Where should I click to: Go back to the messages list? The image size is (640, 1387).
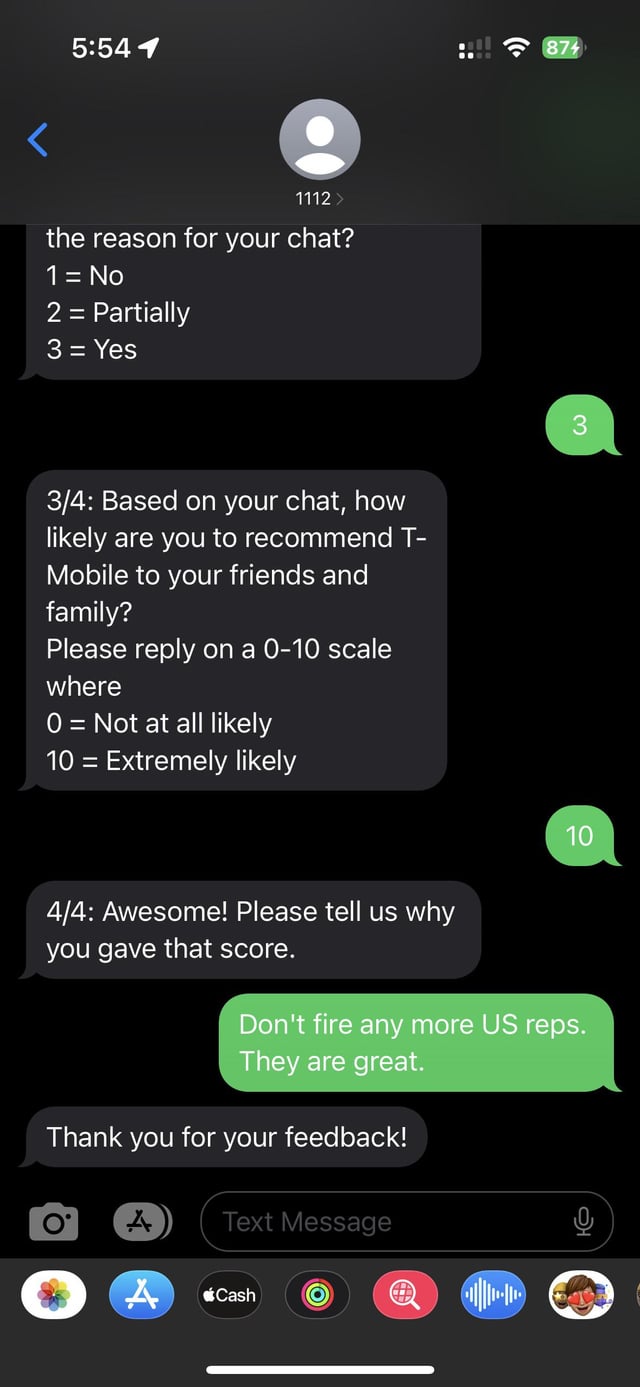point(38,141)
